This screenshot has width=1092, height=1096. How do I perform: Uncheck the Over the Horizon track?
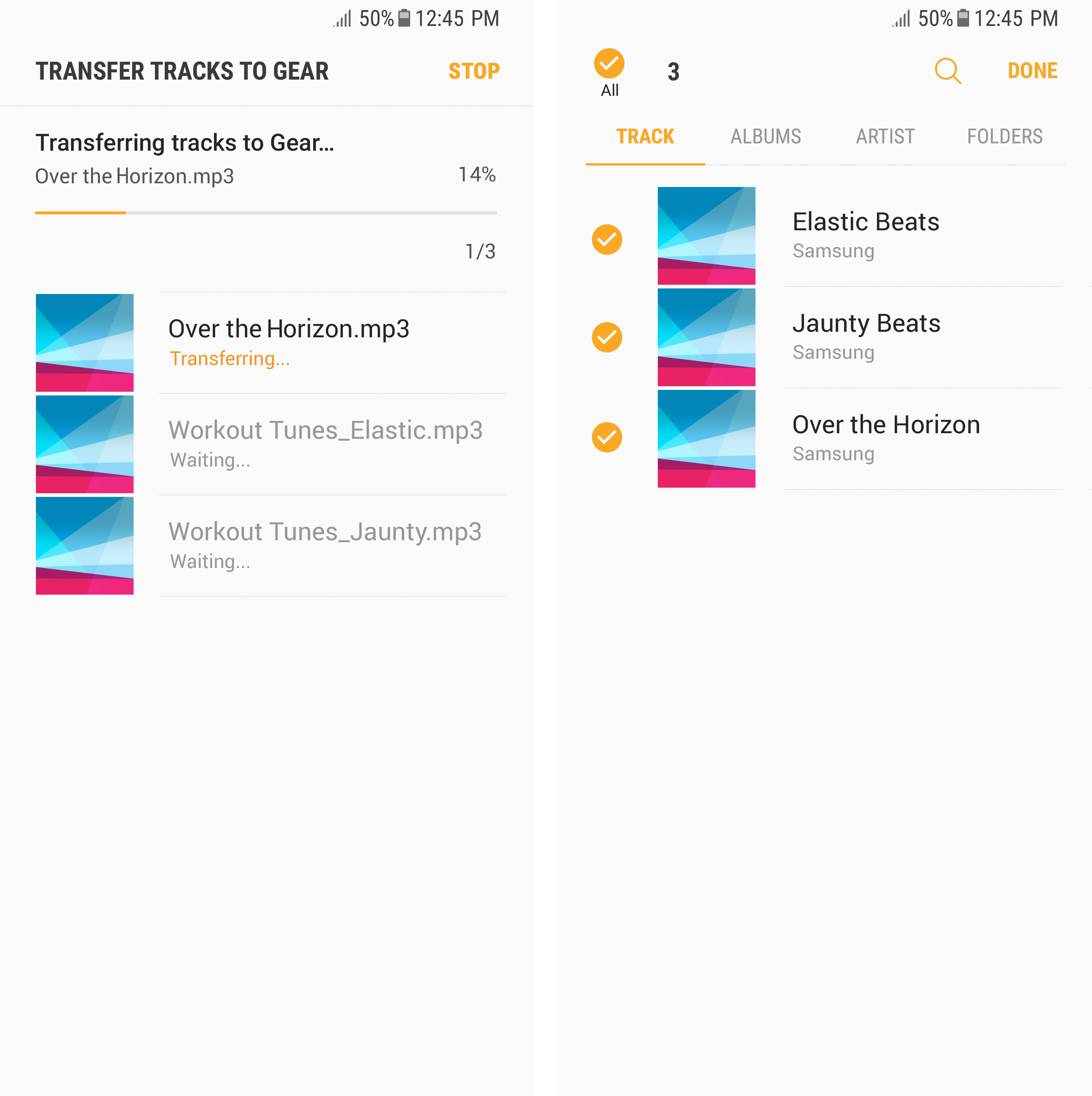pos(607,437)
